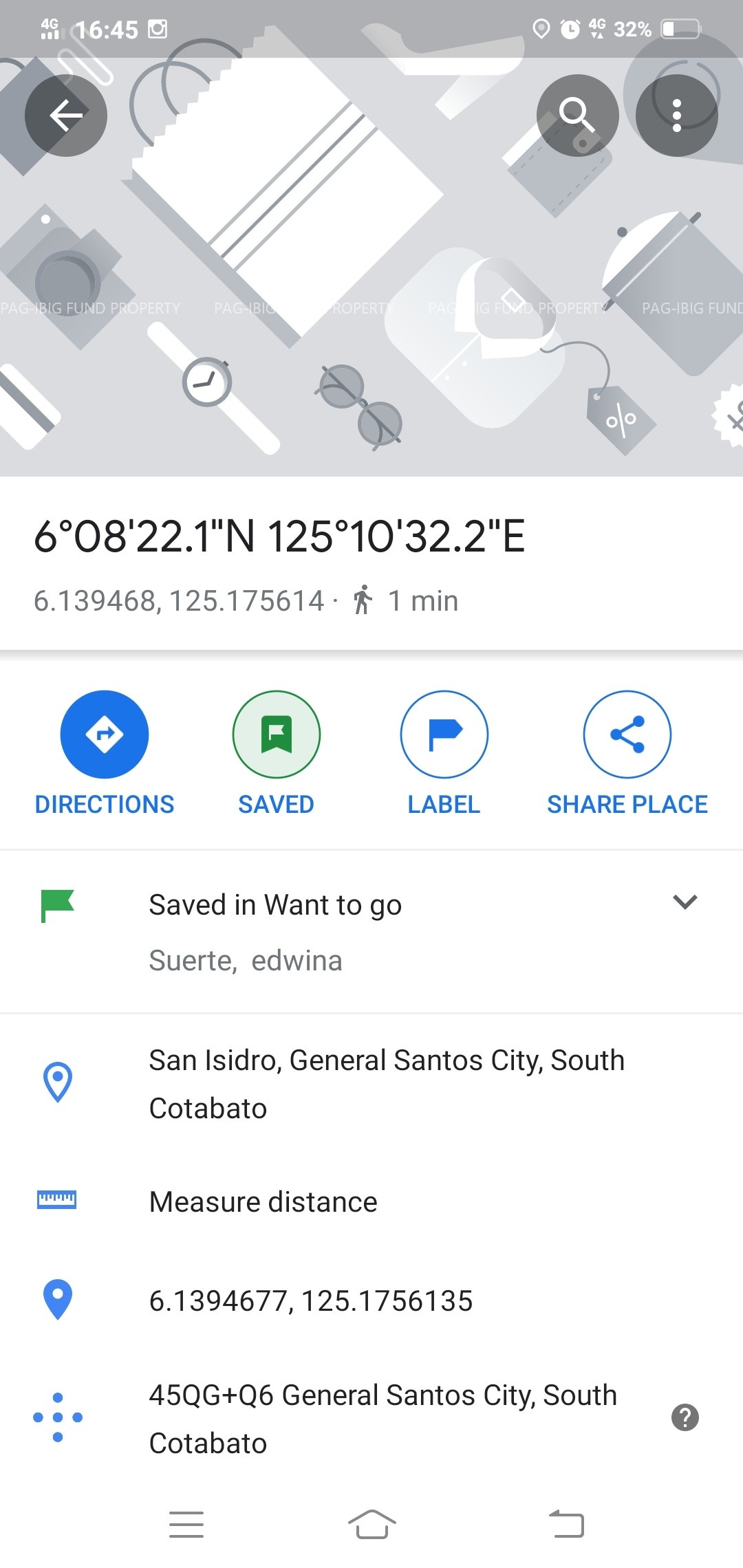
Task: Expand the Saved in Want to go lists
Action: click(685, 903)
